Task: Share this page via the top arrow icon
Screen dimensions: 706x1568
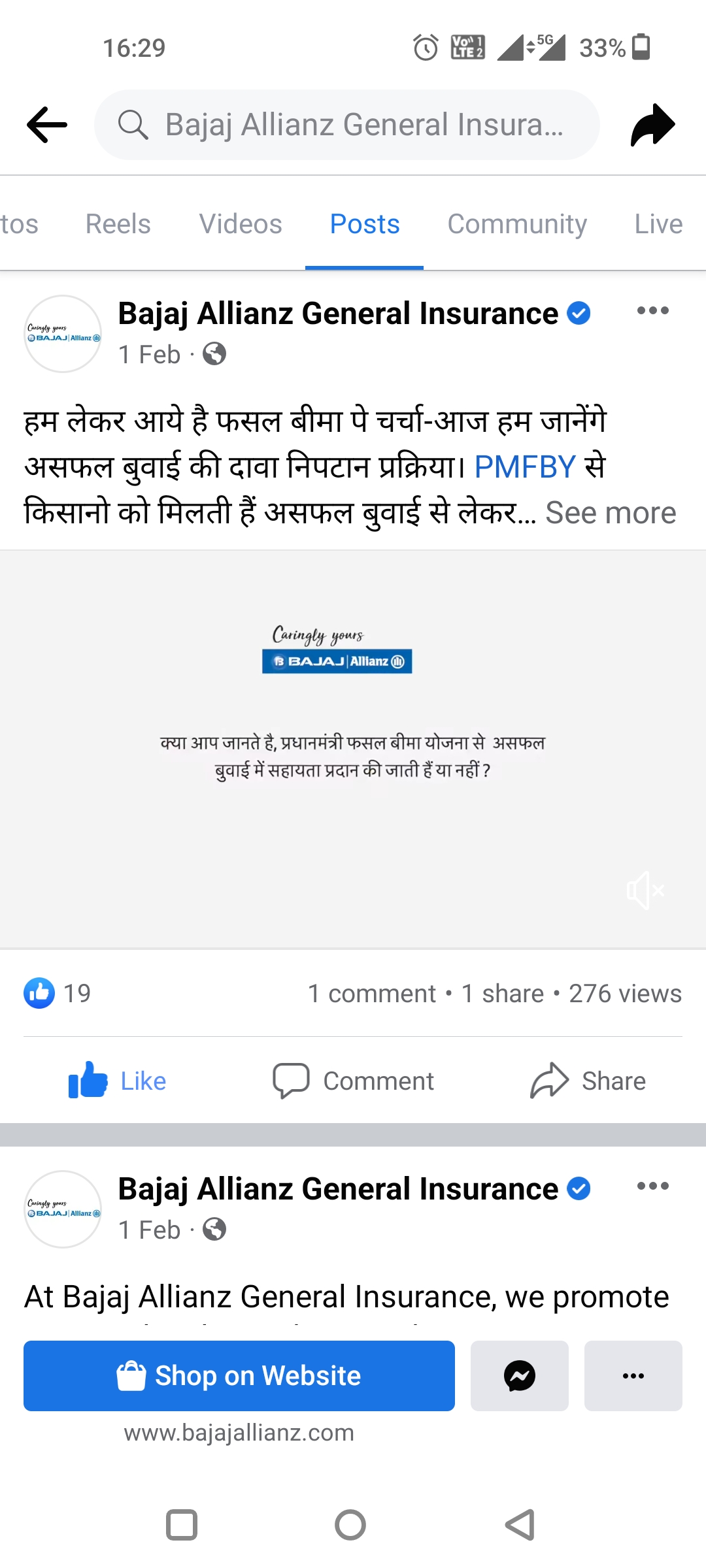Action: (652, 124)
